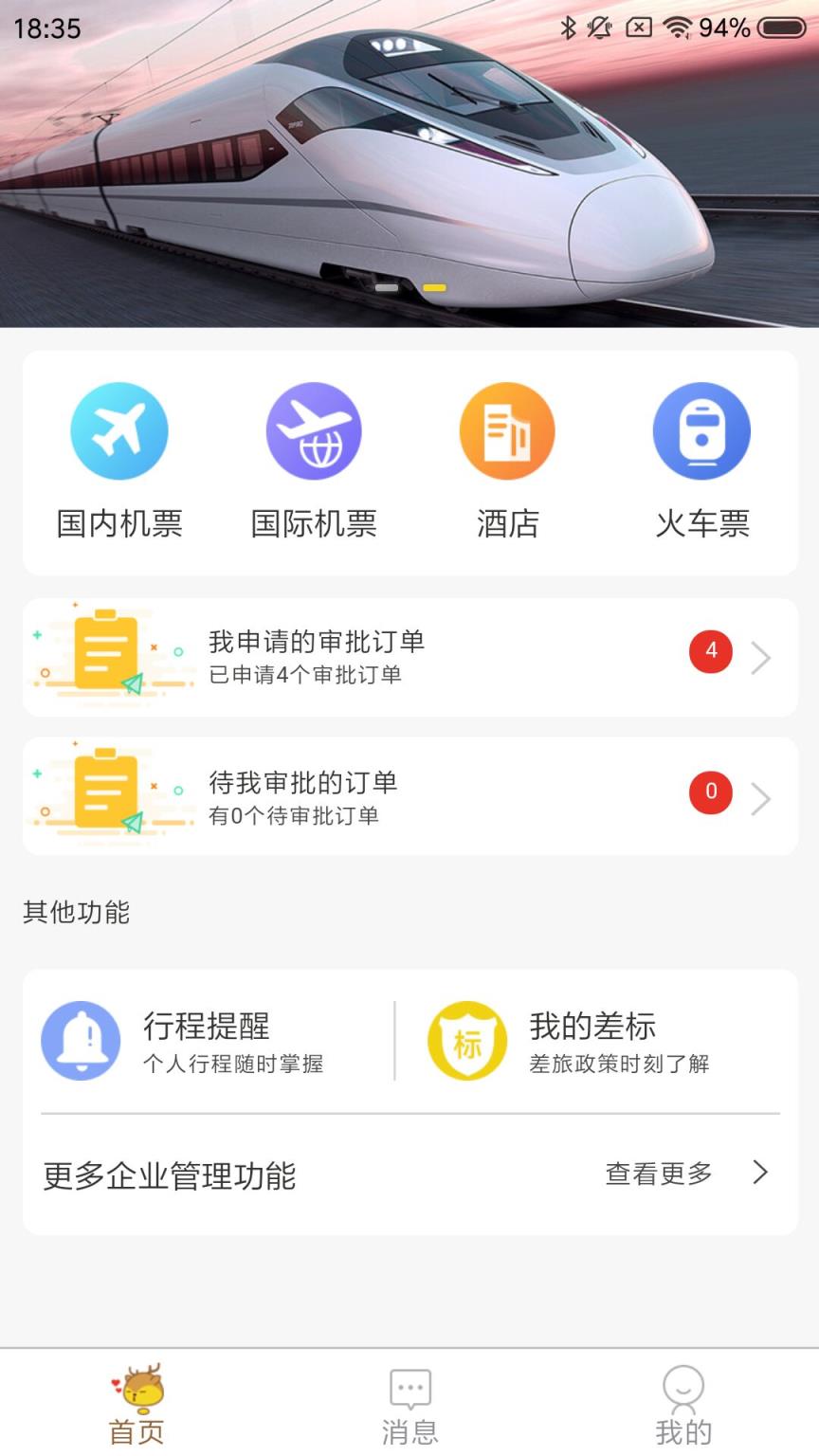Screen dimensions: 819x1456
Task: Expand 待我审批的订单 via its right chevron
Action: [x=760, y=796]
